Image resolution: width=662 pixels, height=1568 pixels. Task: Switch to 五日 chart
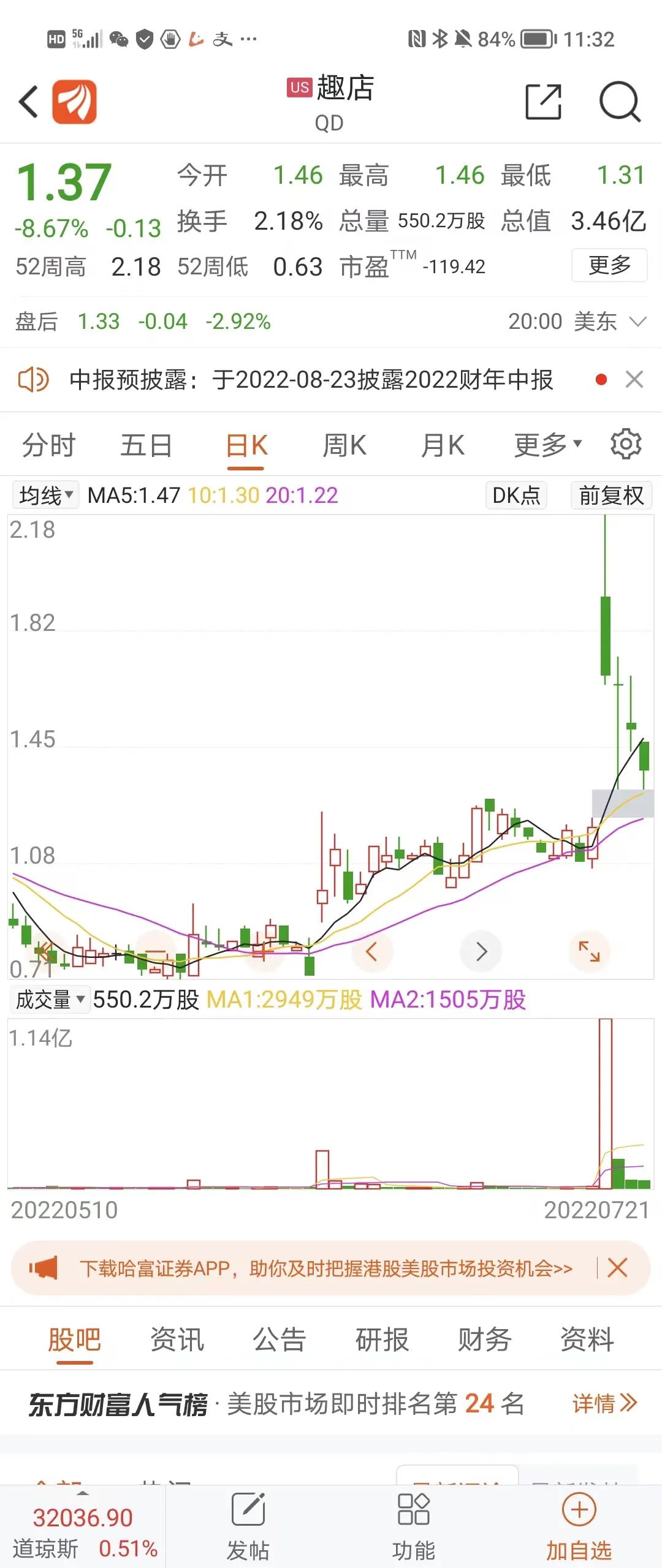(x=146, y=445)
